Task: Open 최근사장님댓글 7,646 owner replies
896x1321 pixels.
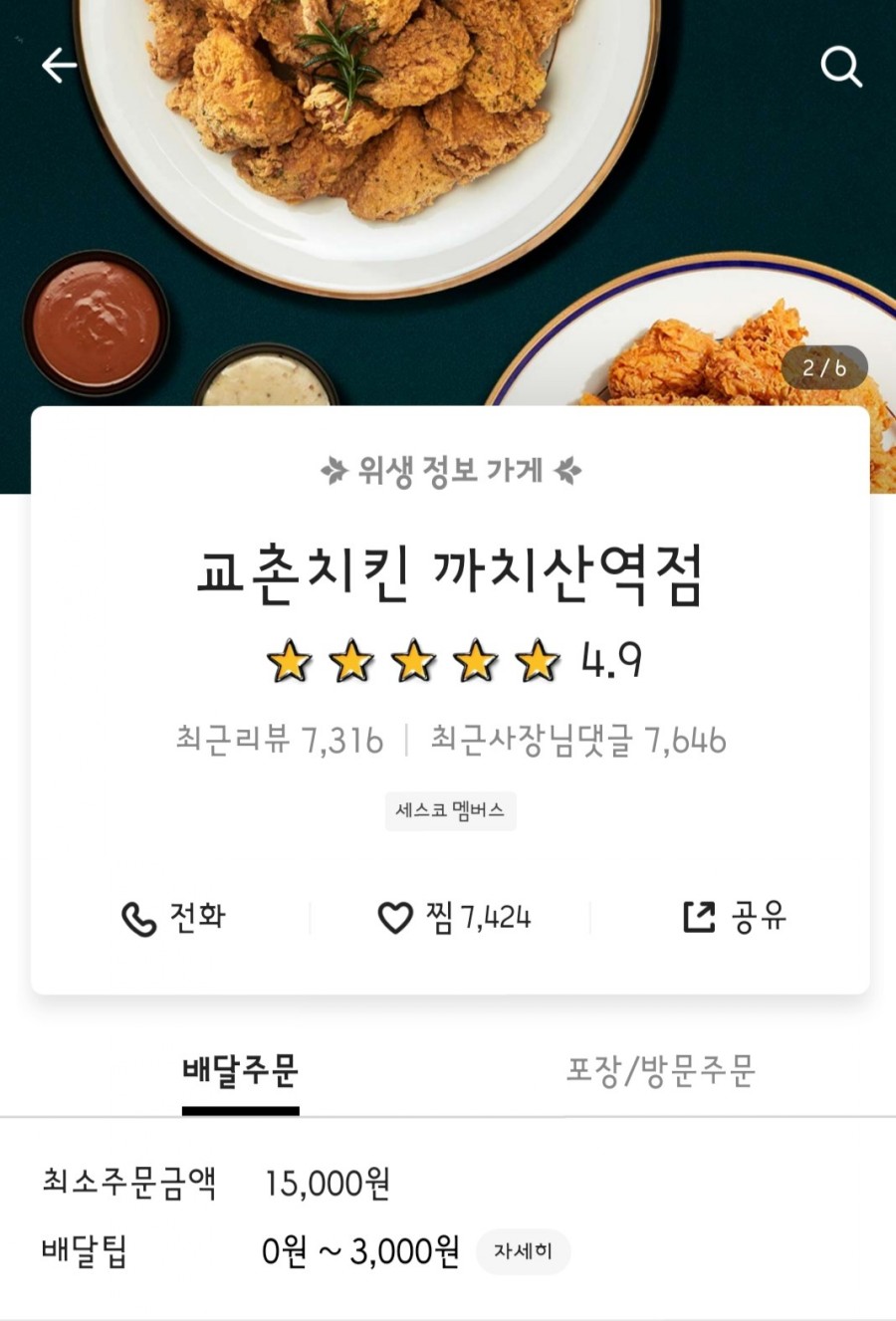Action: (x=578, y=740)
